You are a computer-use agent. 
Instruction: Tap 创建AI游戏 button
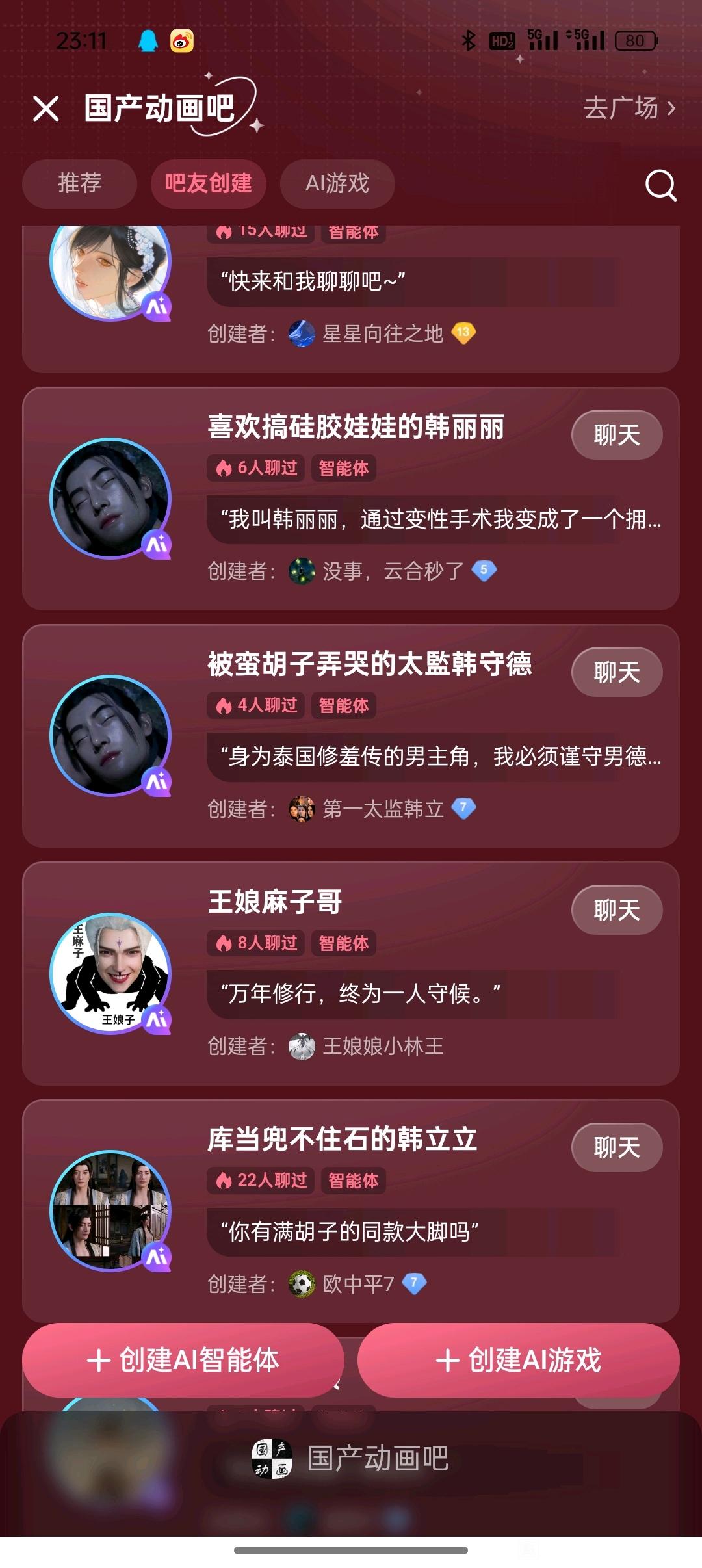pyautogui.click(x=518, y=1360)
